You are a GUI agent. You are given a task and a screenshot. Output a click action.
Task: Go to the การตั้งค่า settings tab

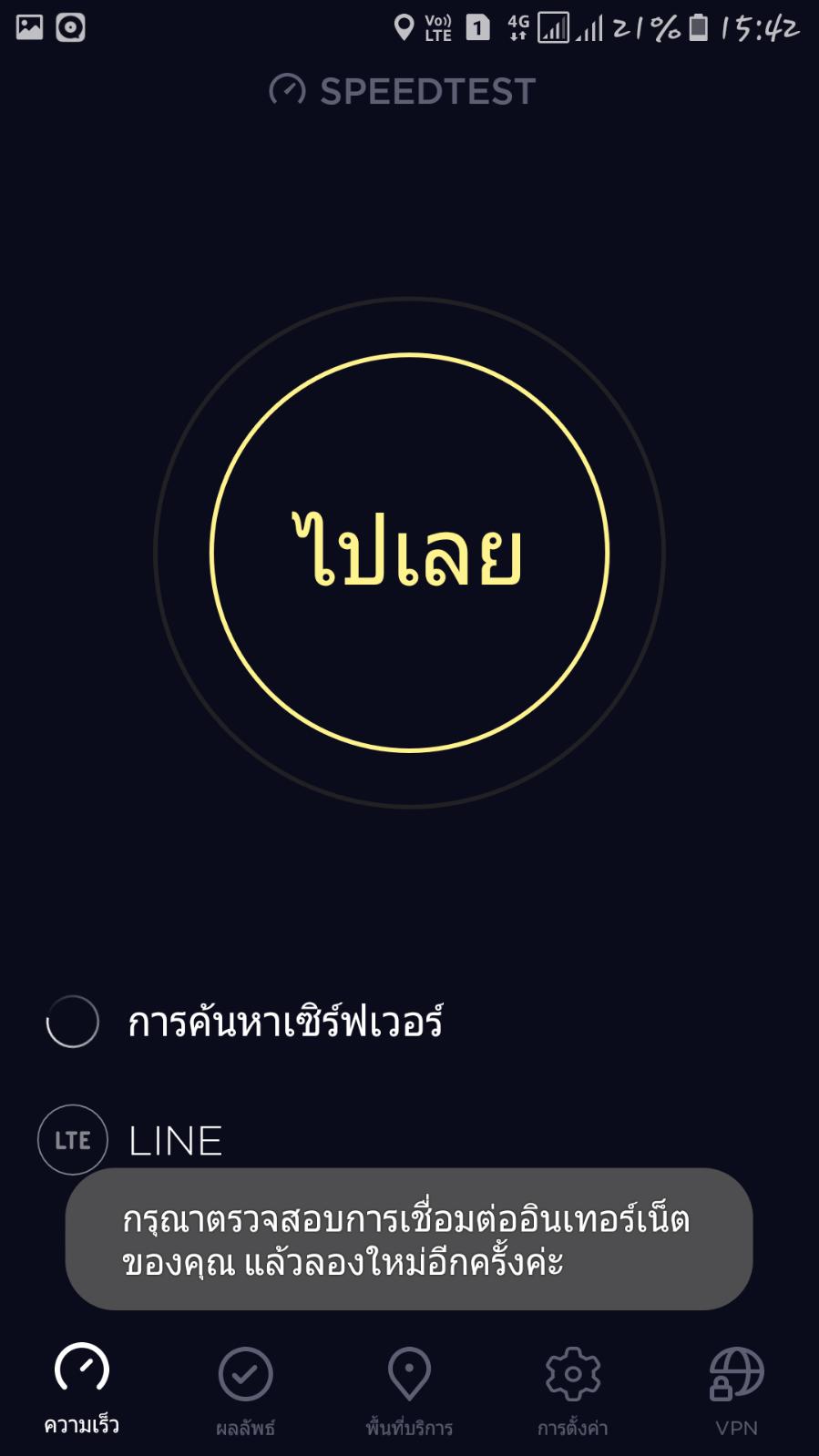click(x=572, y=1389)
